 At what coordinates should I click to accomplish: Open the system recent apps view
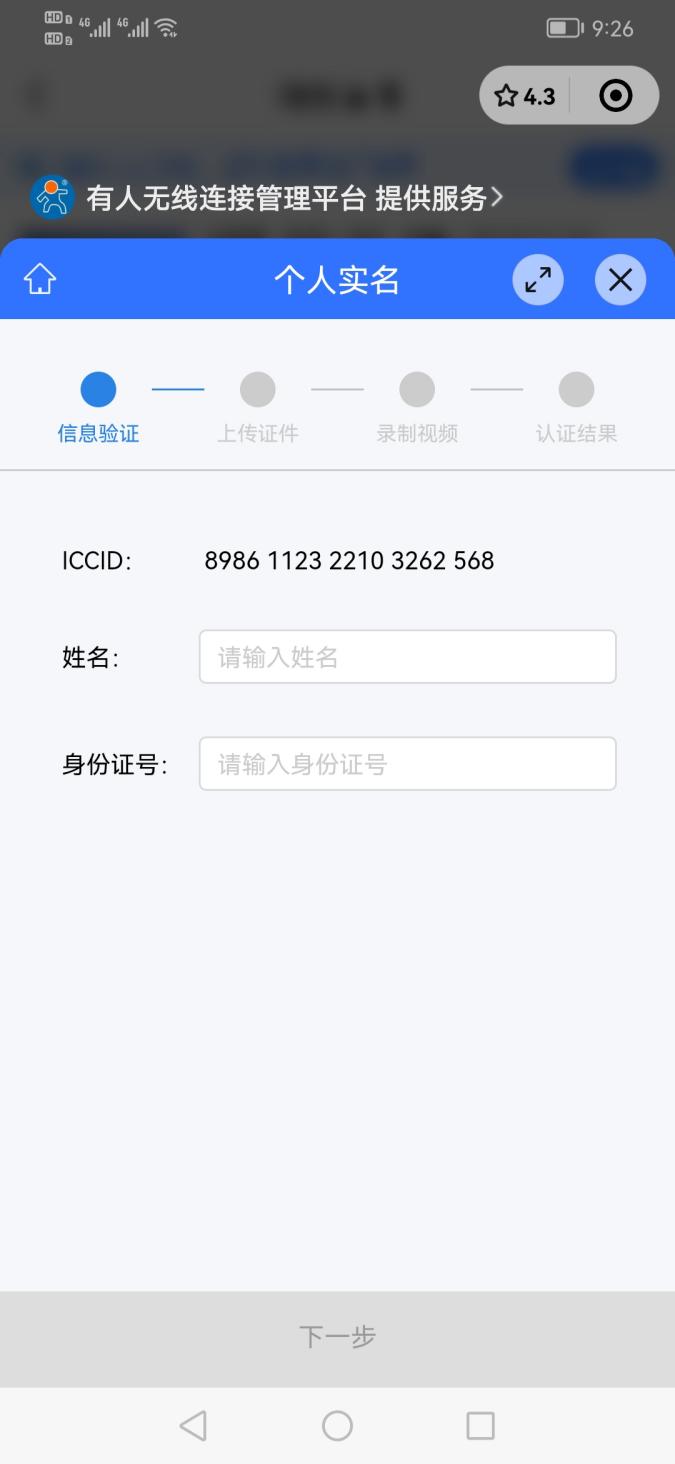coord(480,1425)
